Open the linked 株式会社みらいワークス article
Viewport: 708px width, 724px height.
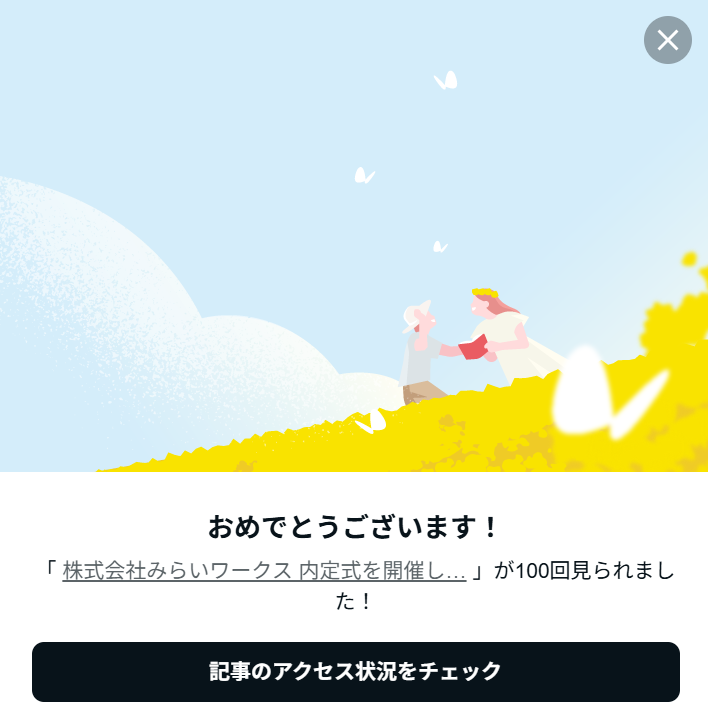coord(264,571)
